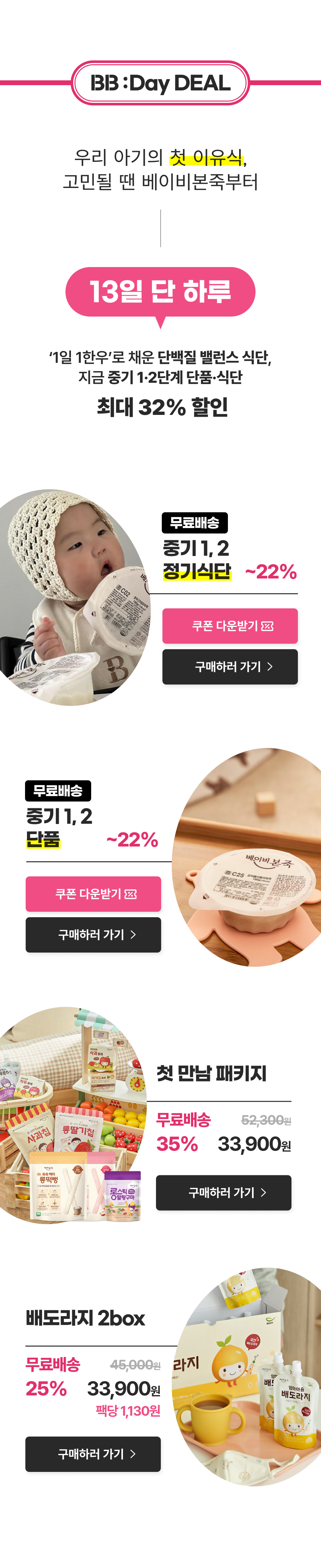This screenshot has height=1568, width=321.
Task: Go buy the 중기 1,2 정기식단
Action: pyautogui.click(x=230, y=667)
